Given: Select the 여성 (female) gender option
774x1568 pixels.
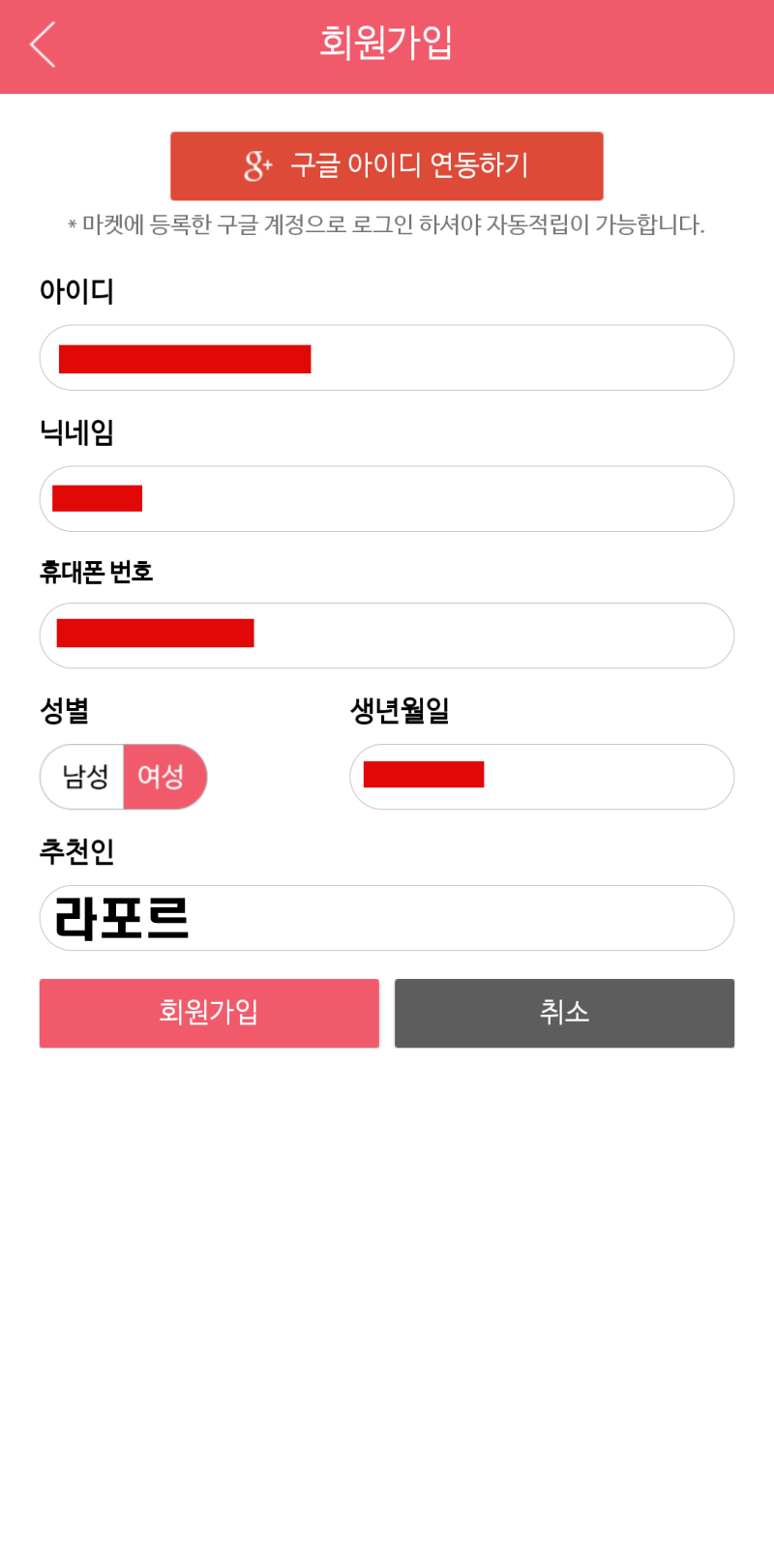Looking at the screenshot, I should coord(165,777).
